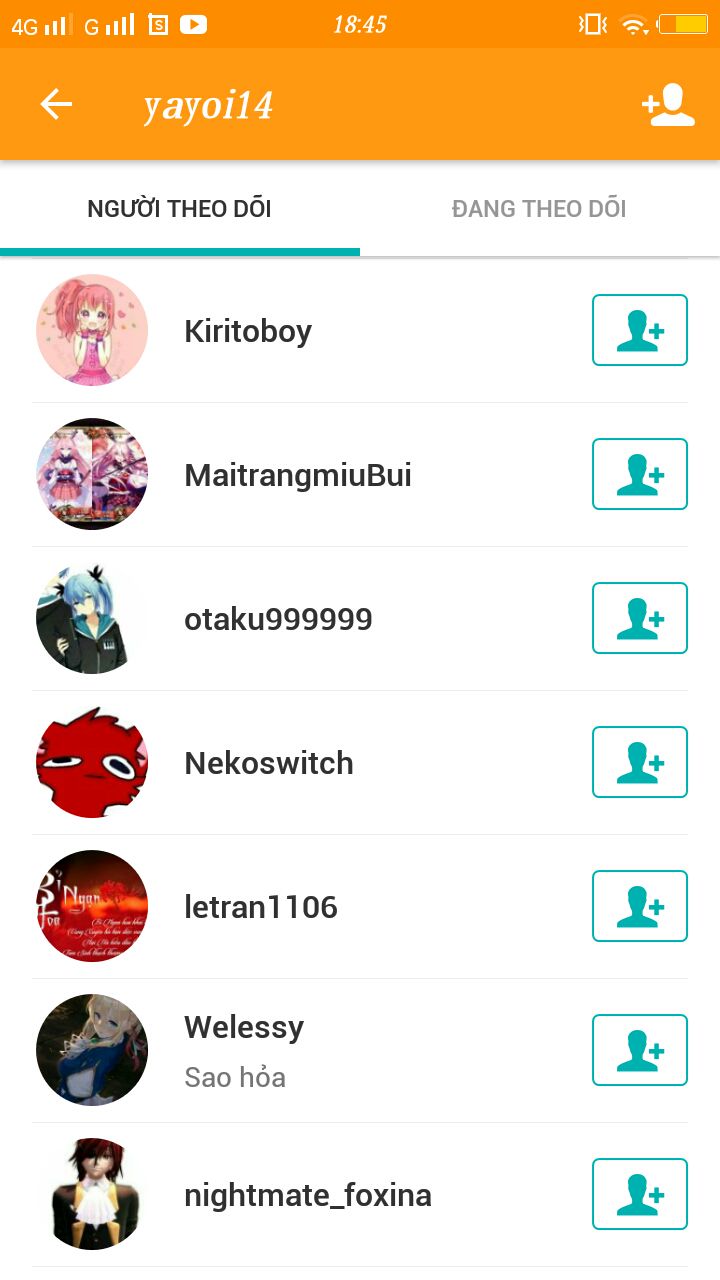Tap the add user icon in header
This screenshot has width=720, height=1280.
pos(668,105)
